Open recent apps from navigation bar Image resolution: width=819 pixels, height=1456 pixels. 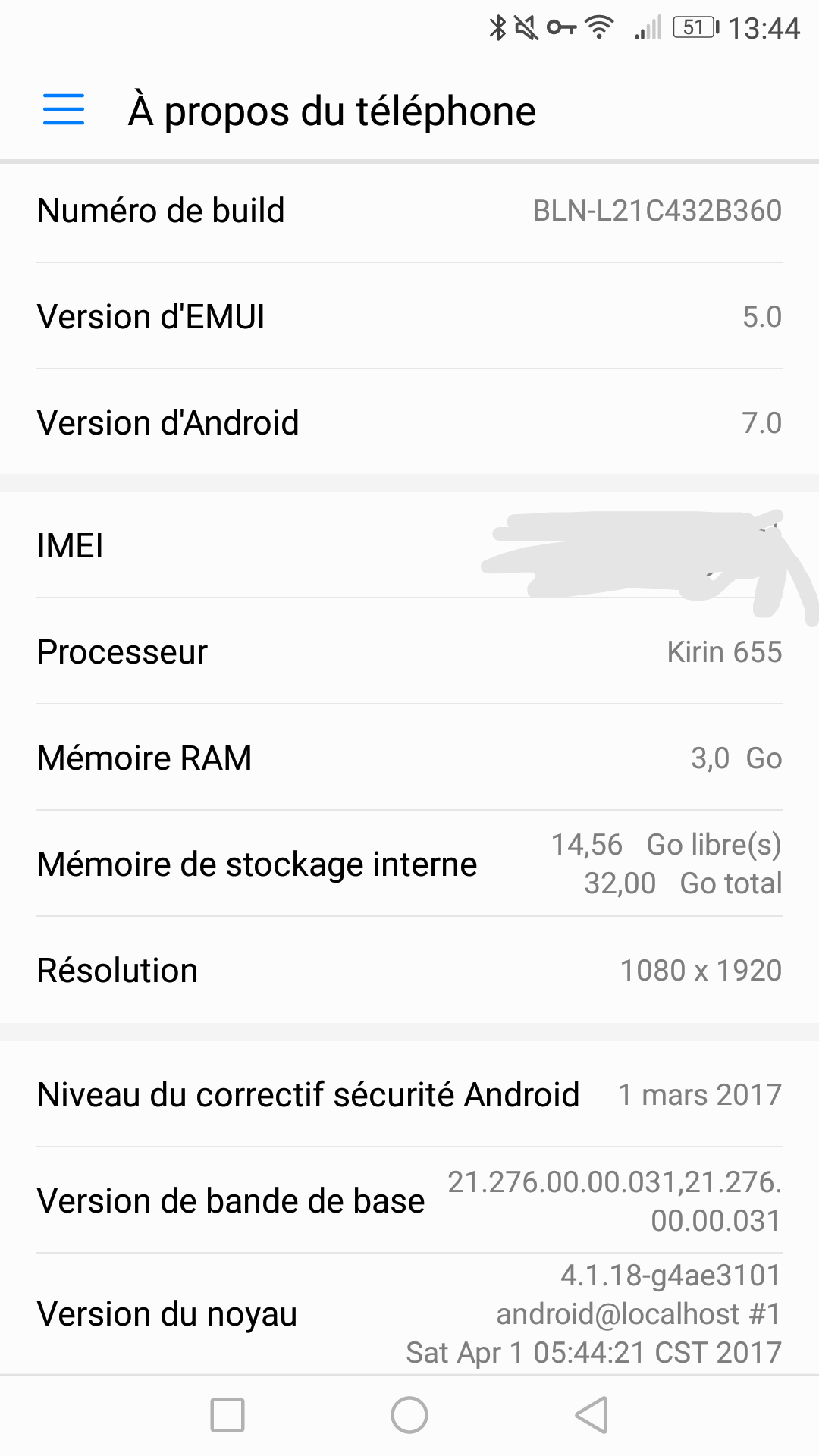[227, 1415]
